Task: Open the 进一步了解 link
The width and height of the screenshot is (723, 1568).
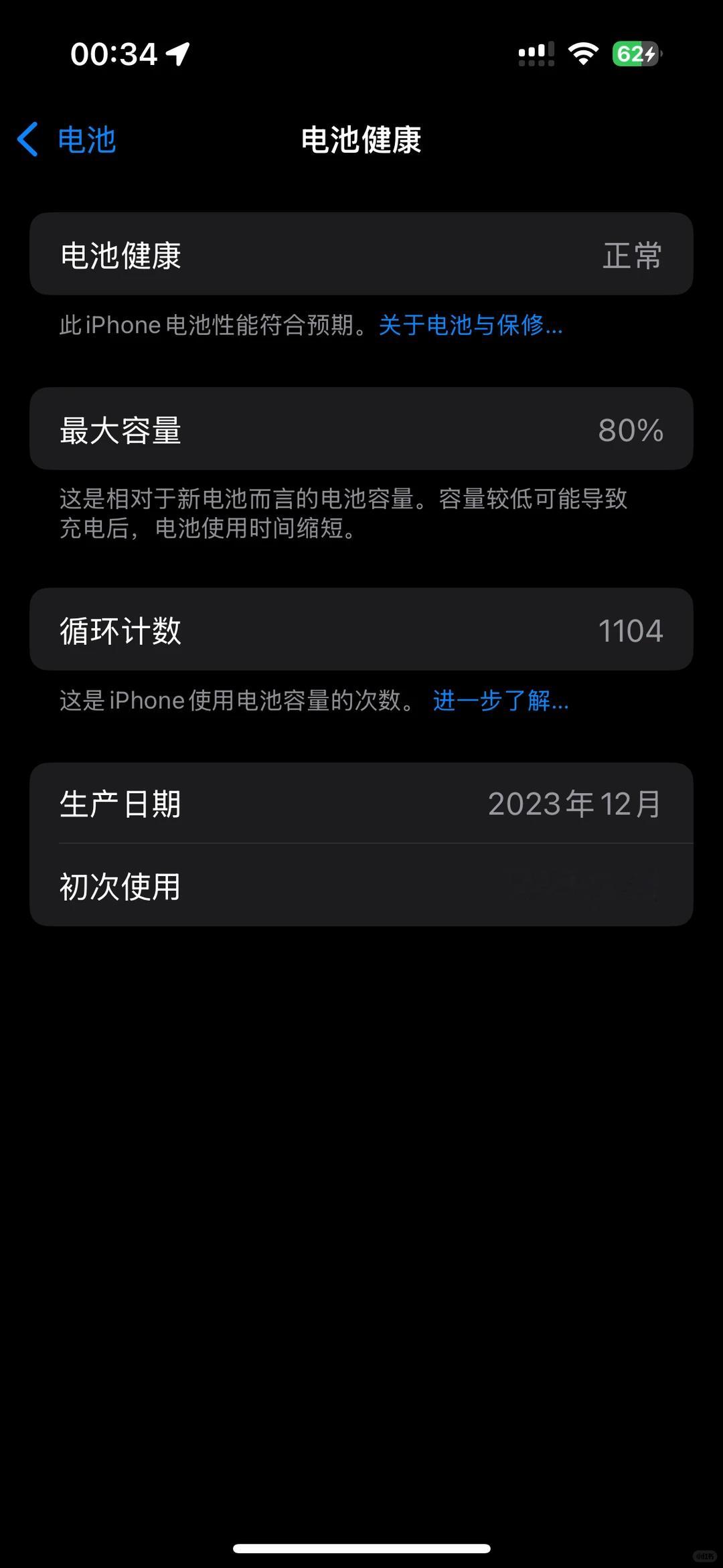Action: (501, 701)
